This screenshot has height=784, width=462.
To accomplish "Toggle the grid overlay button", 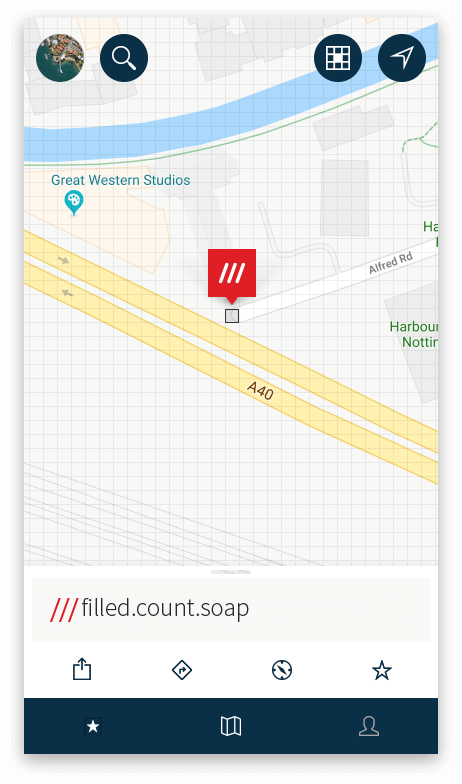I will (338, 58).
